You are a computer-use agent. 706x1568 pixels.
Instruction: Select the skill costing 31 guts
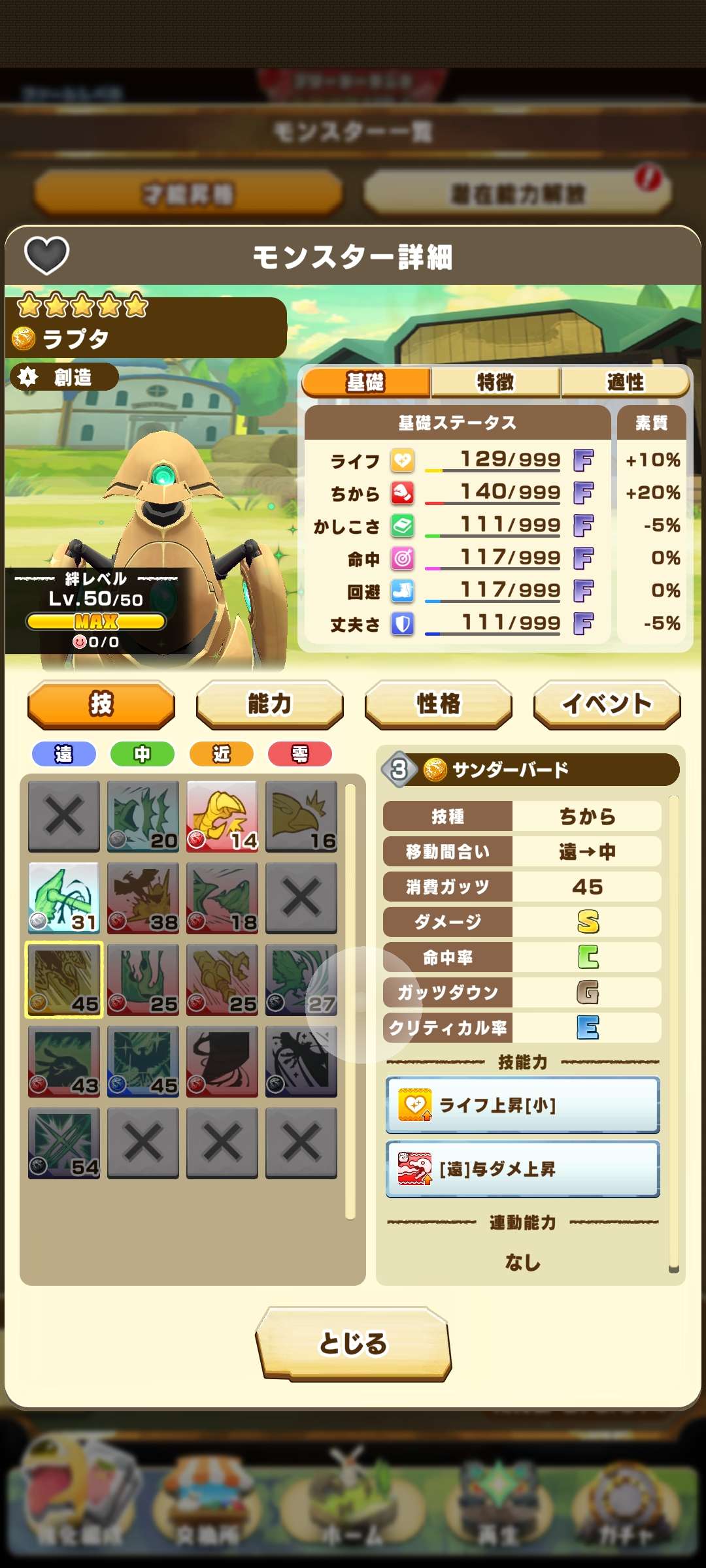(64, 898)
